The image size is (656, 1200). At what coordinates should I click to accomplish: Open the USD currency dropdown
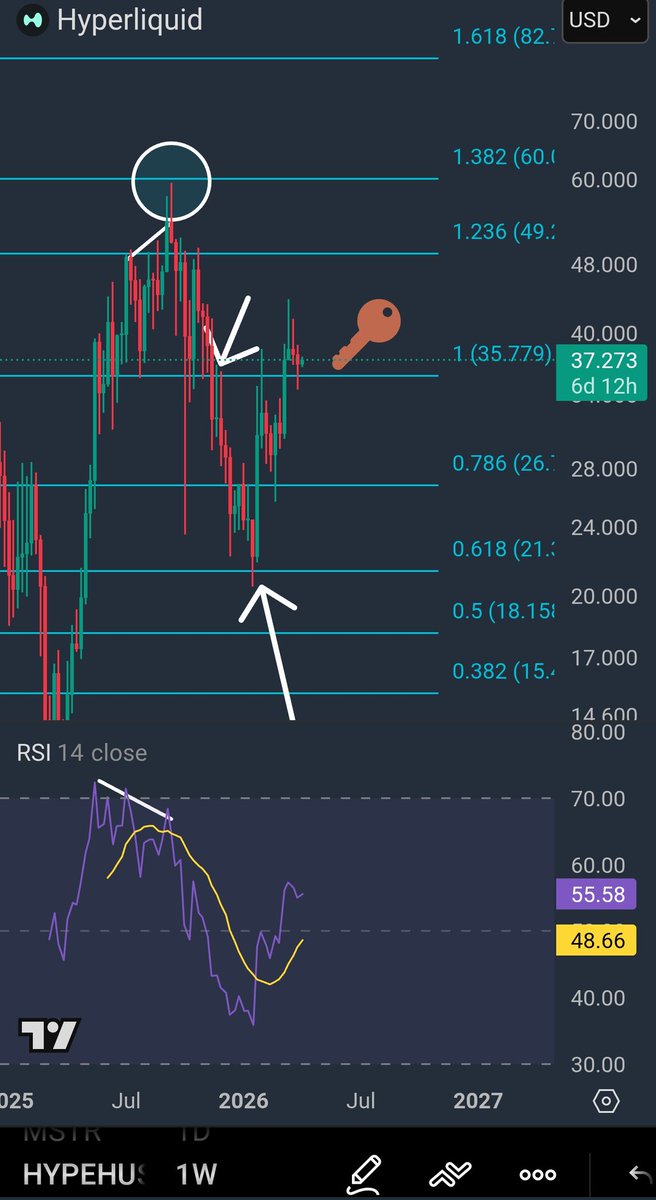[x=604, y=20]
